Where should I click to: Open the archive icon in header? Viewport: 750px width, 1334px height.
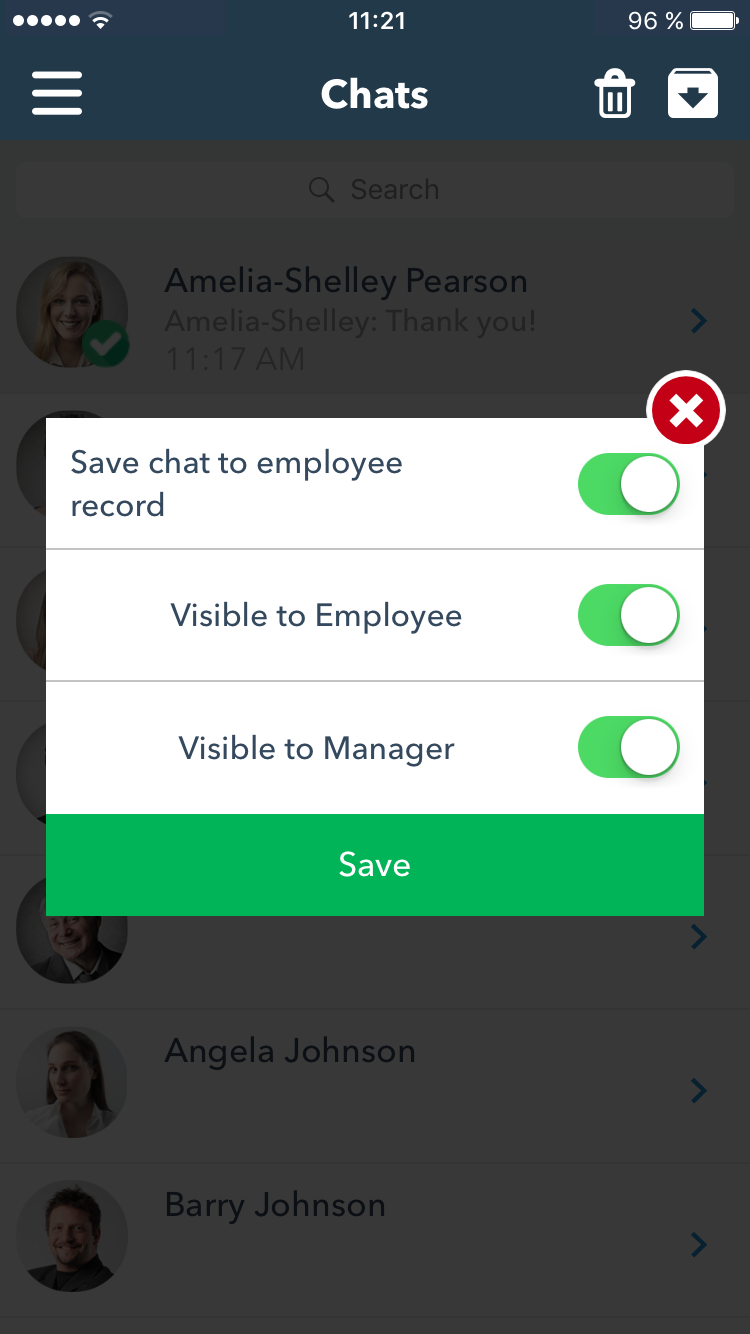693,94
